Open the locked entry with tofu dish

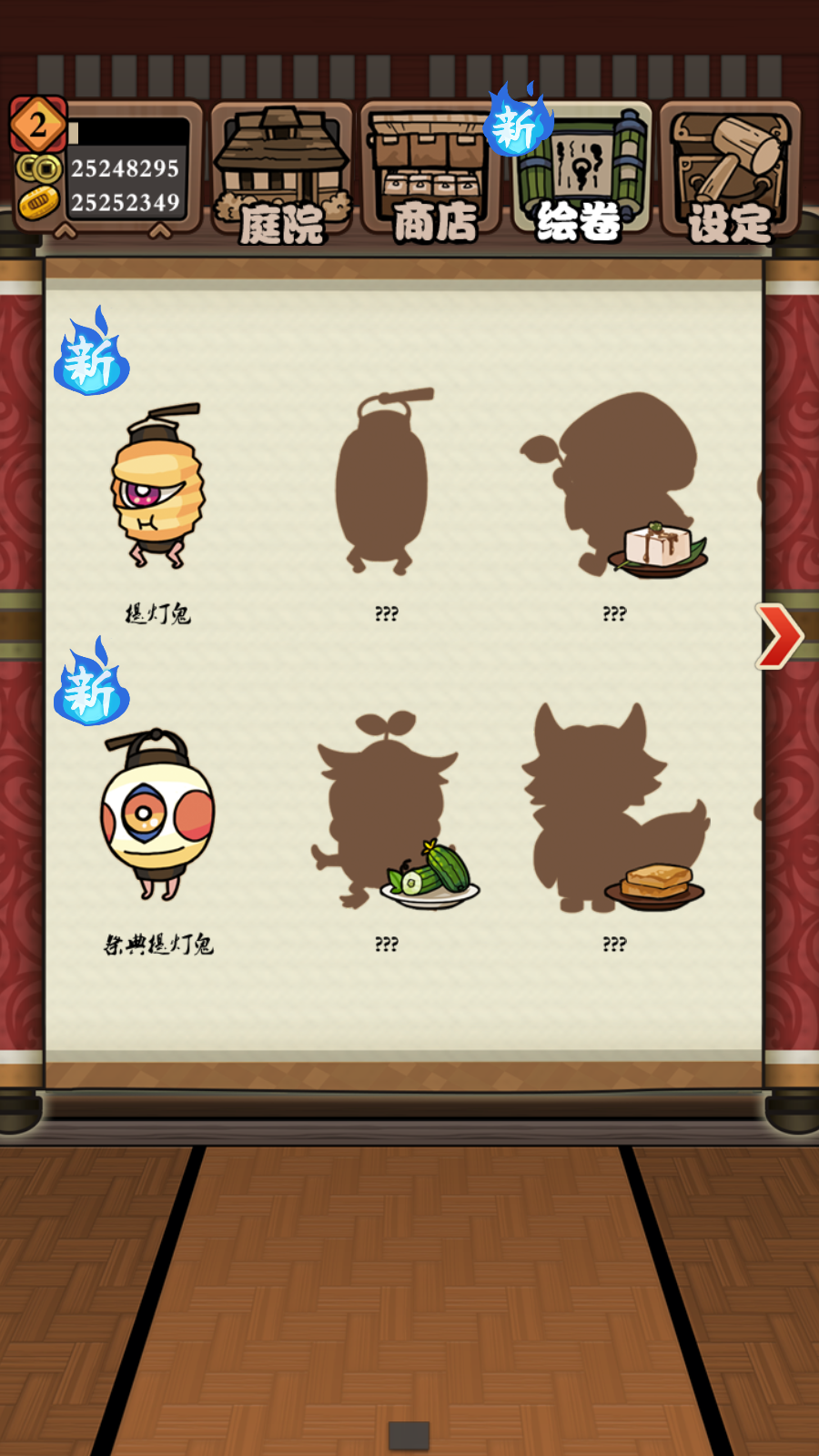click(617, 487)
